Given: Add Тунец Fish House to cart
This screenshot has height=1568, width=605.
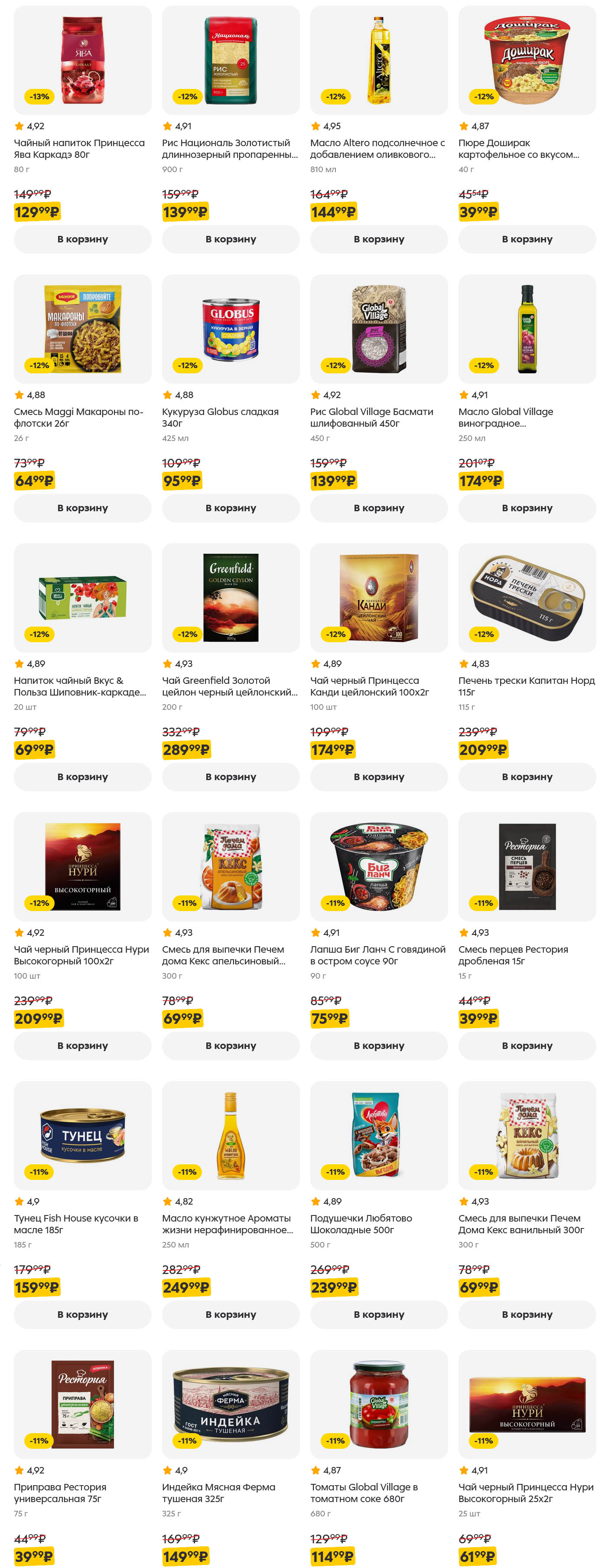Looking at the screenshot, I should point(82,1314).
